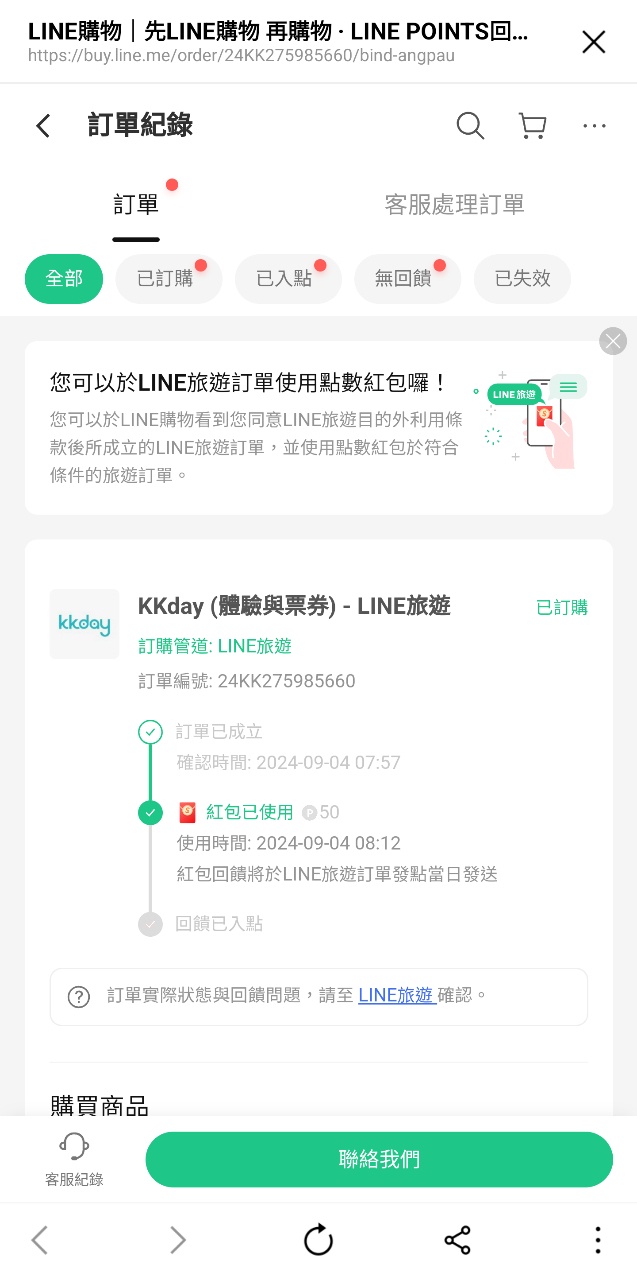Screen dimensions: 637x1280
Task: Switch to the 訂單 tab
Action: point(136,205)
